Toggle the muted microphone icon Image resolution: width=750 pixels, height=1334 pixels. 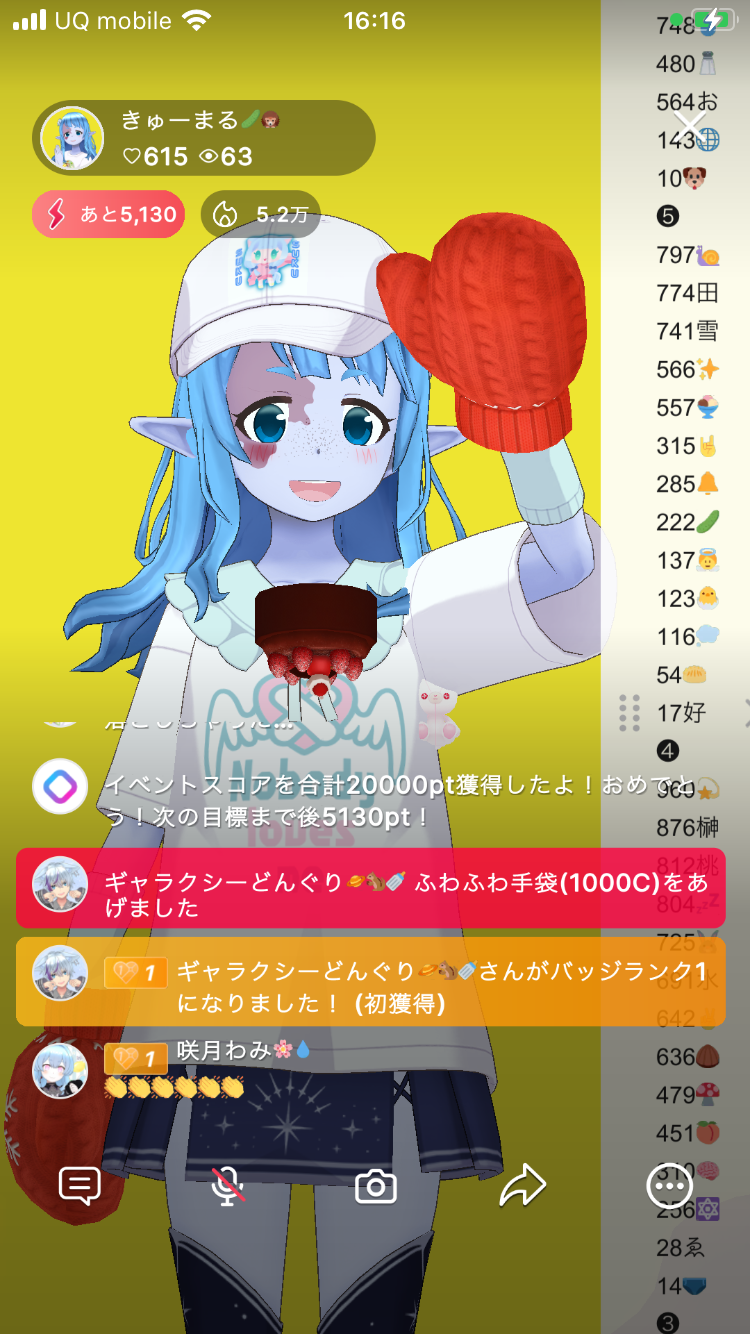(228, 1187)
